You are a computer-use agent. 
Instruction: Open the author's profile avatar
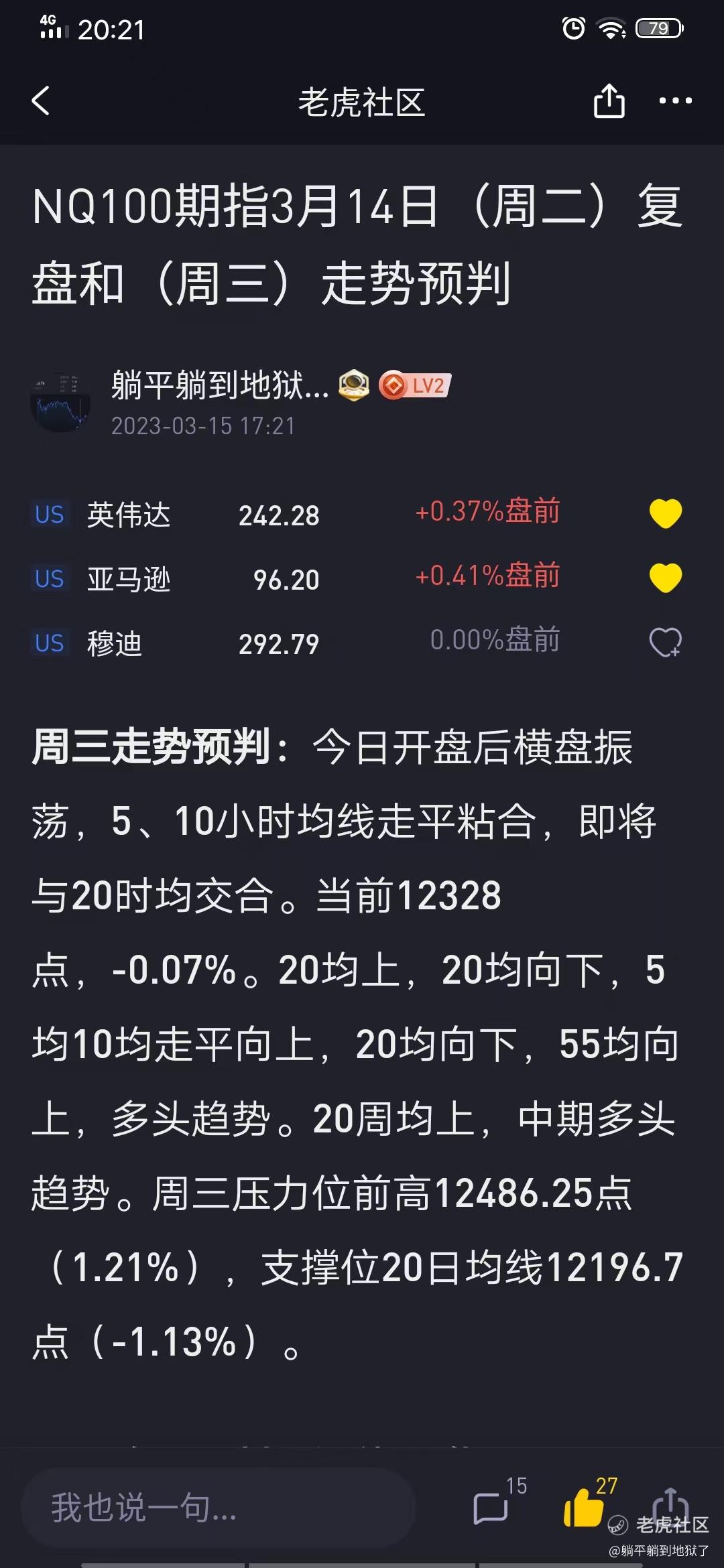coord(60,402)
